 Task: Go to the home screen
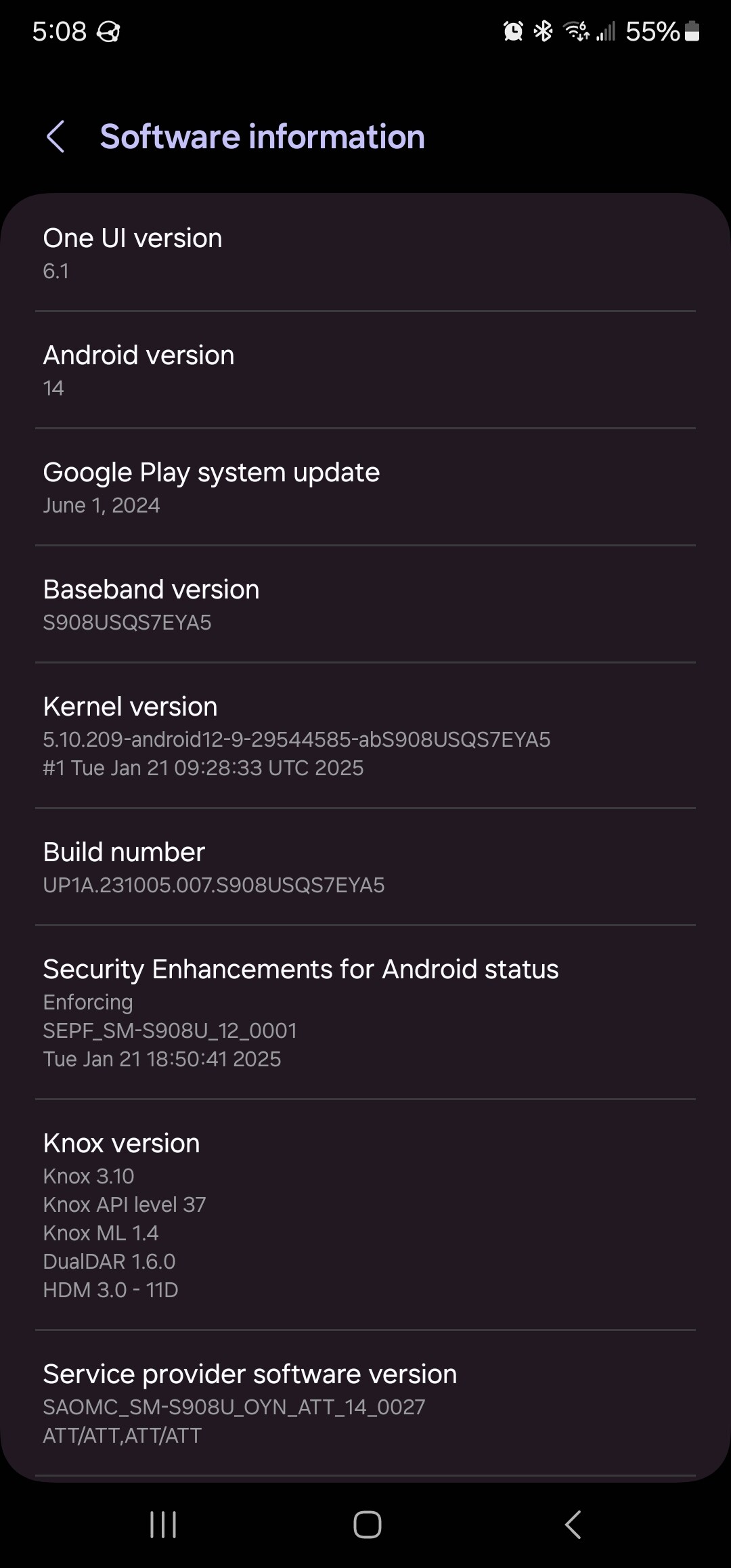(367, 1525)
